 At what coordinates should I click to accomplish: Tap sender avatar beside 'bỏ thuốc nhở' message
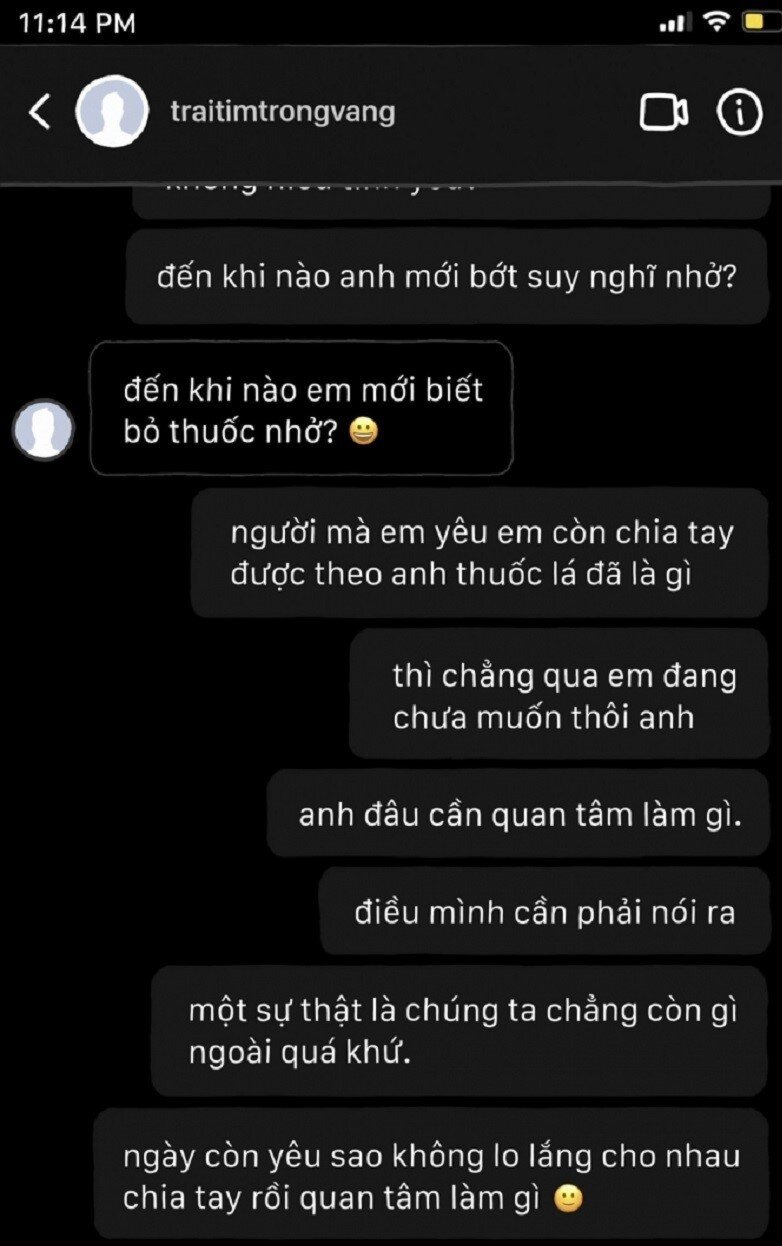43,431
